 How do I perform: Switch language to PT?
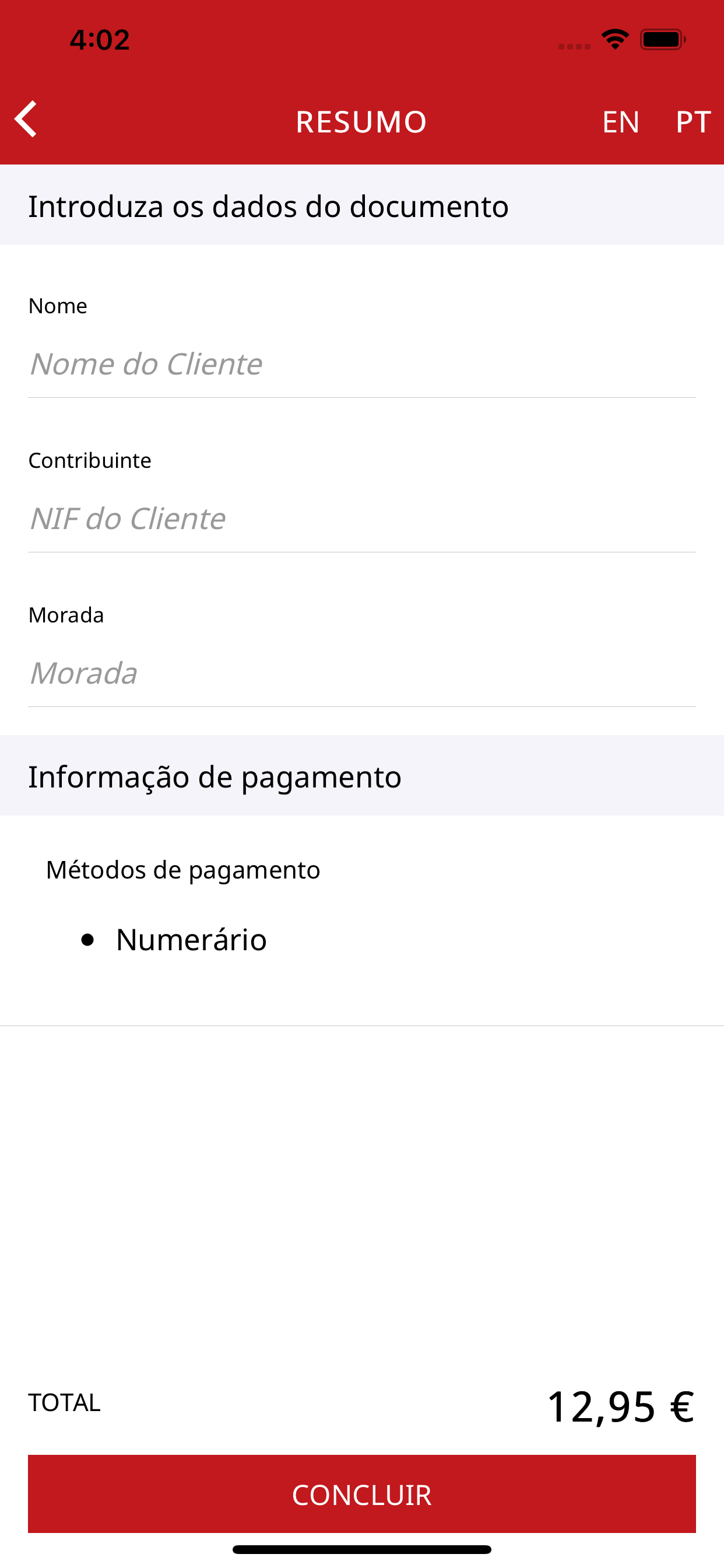point(693,122)
